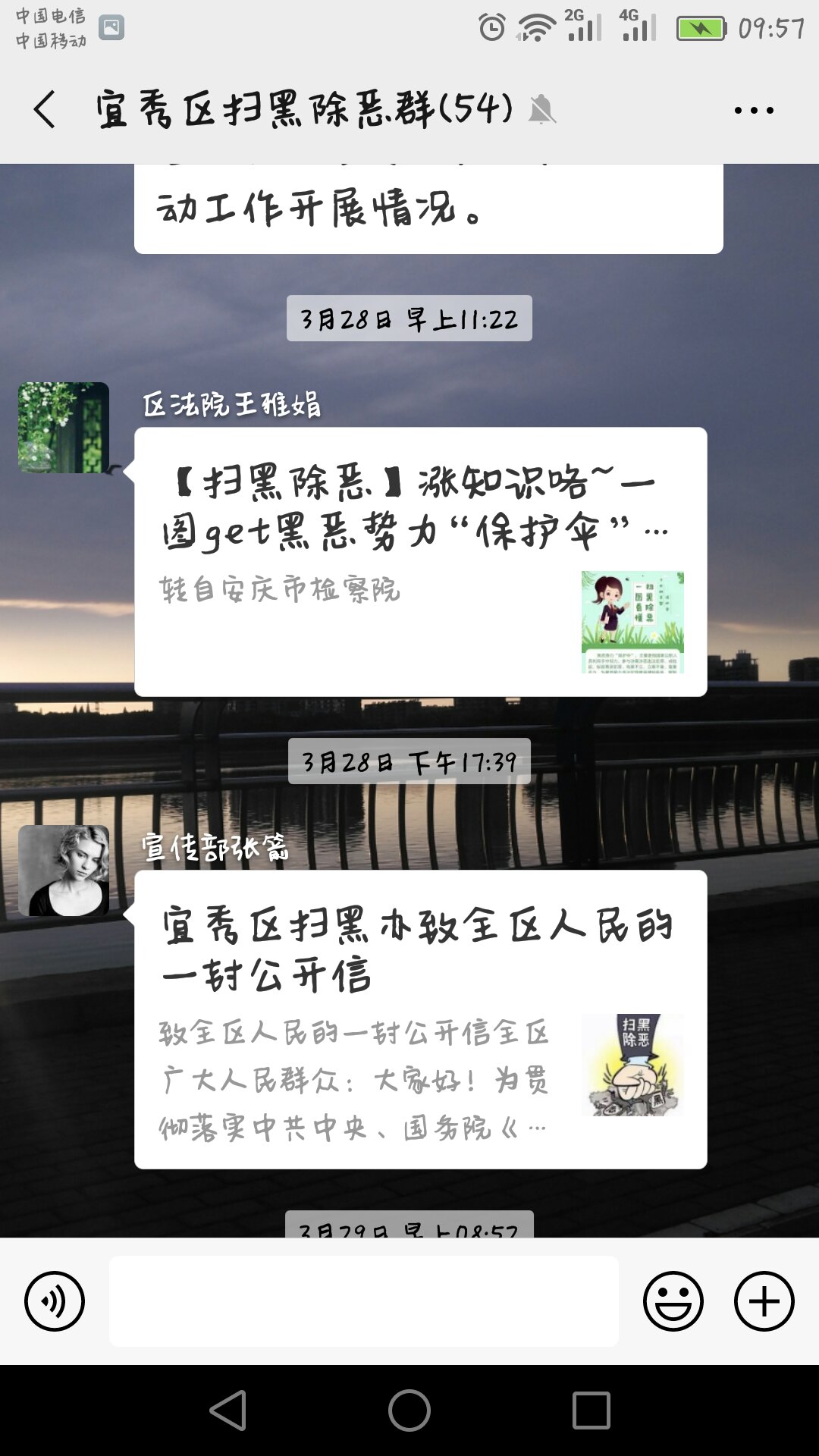This screenshot has height=1456, width=819.
Task: Focus the message text field
Action: pyautogui.click(x=364, y=1301)
